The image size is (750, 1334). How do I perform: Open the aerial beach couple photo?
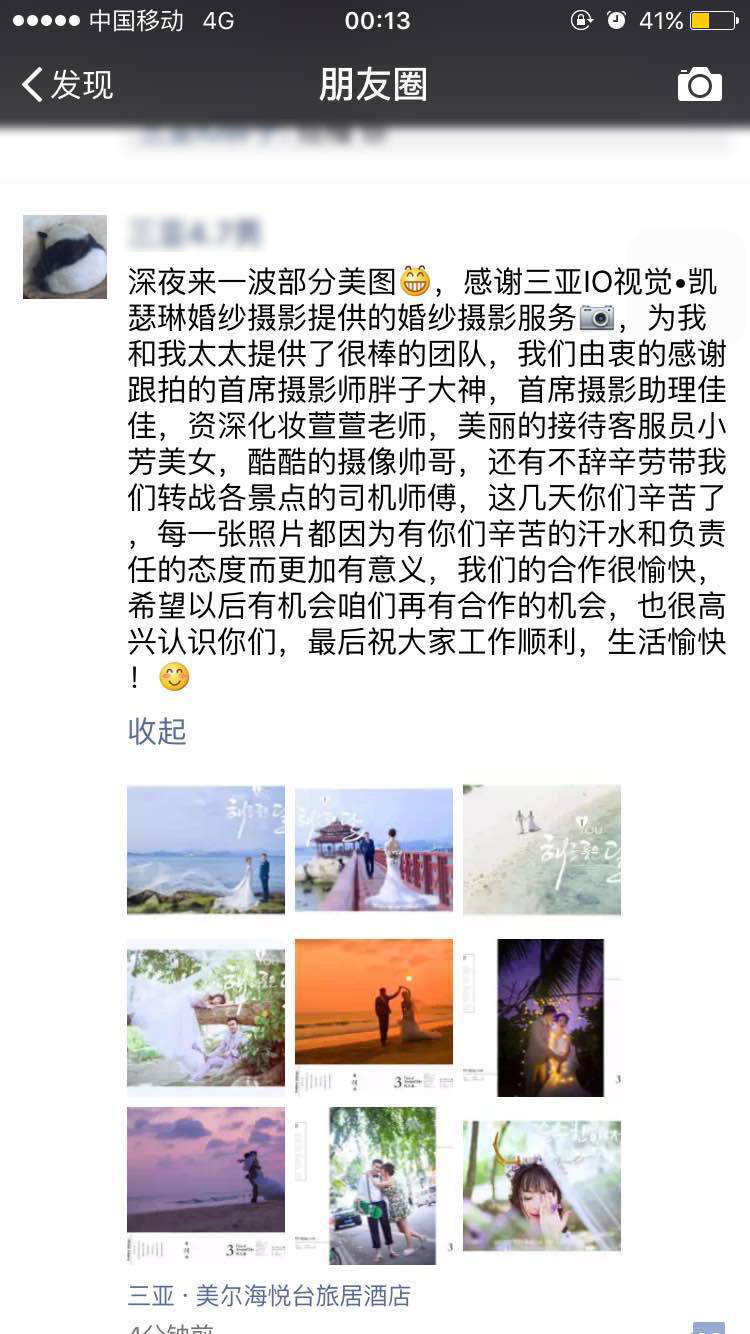pos(542,850)
